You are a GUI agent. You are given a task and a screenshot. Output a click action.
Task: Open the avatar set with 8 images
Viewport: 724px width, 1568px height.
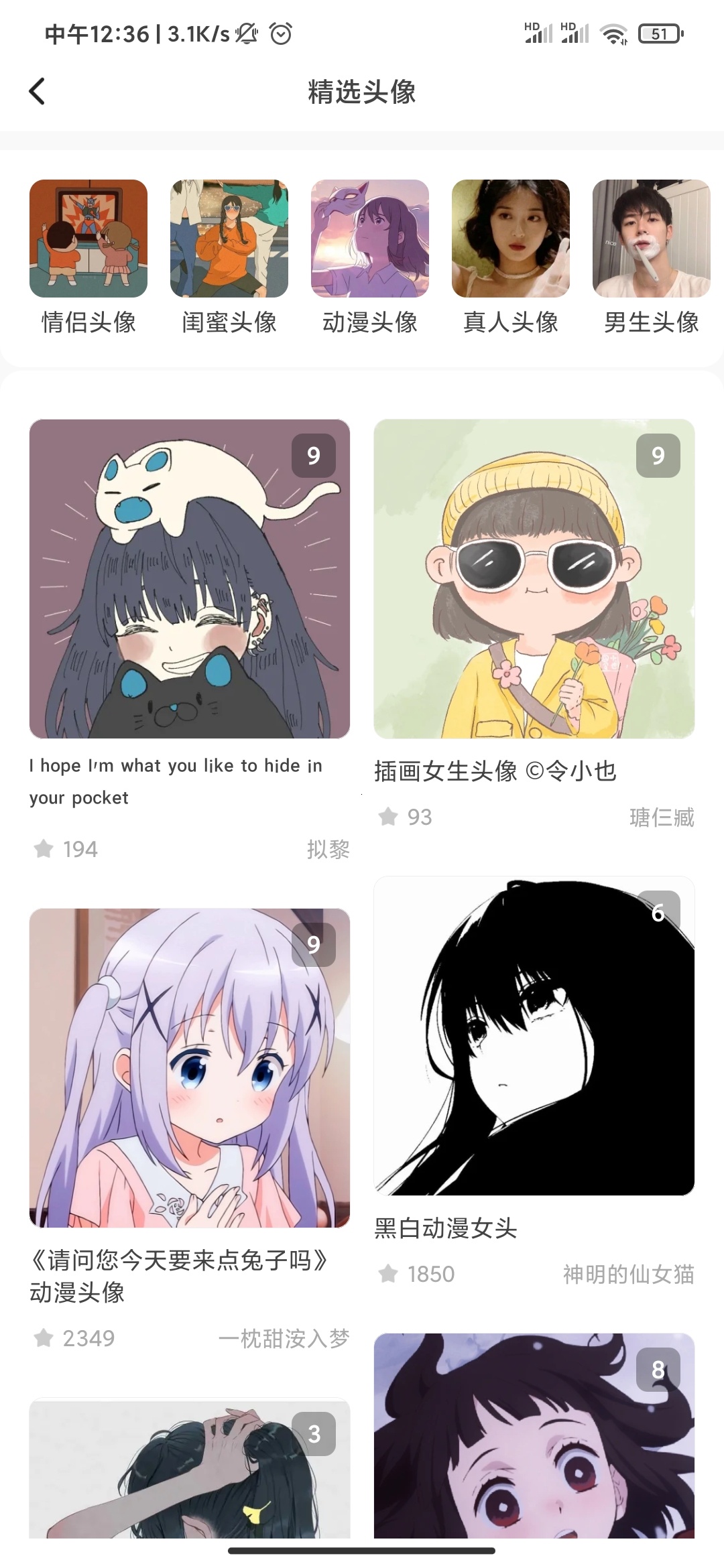(534, 1434)
